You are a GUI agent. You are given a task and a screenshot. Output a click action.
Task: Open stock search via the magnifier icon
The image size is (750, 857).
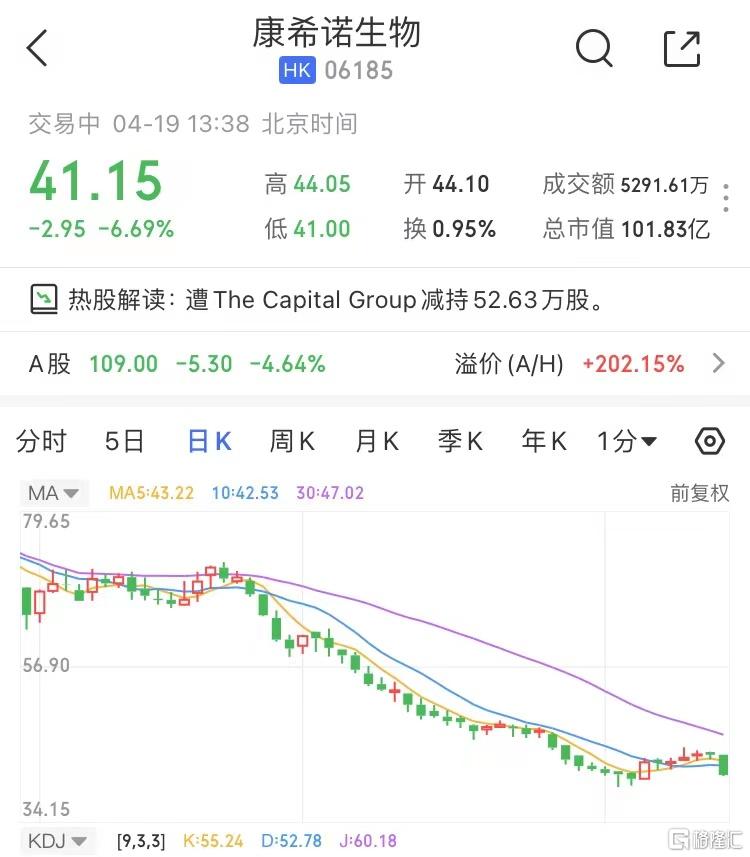(594, 47)
